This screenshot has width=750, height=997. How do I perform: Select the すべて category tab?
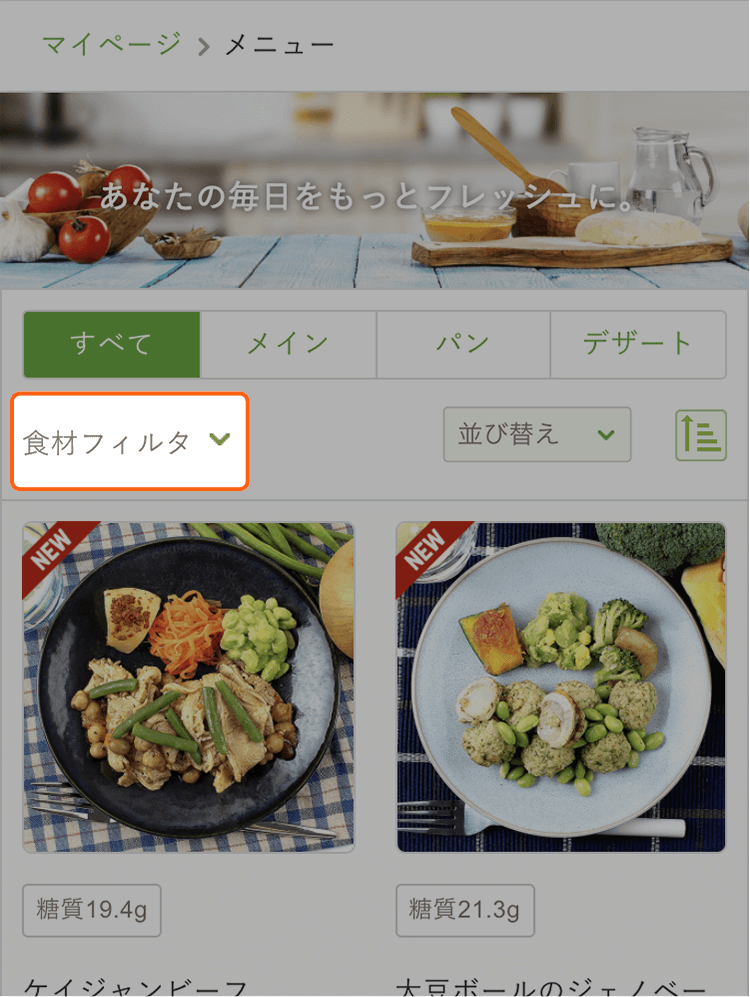(111, 344)
